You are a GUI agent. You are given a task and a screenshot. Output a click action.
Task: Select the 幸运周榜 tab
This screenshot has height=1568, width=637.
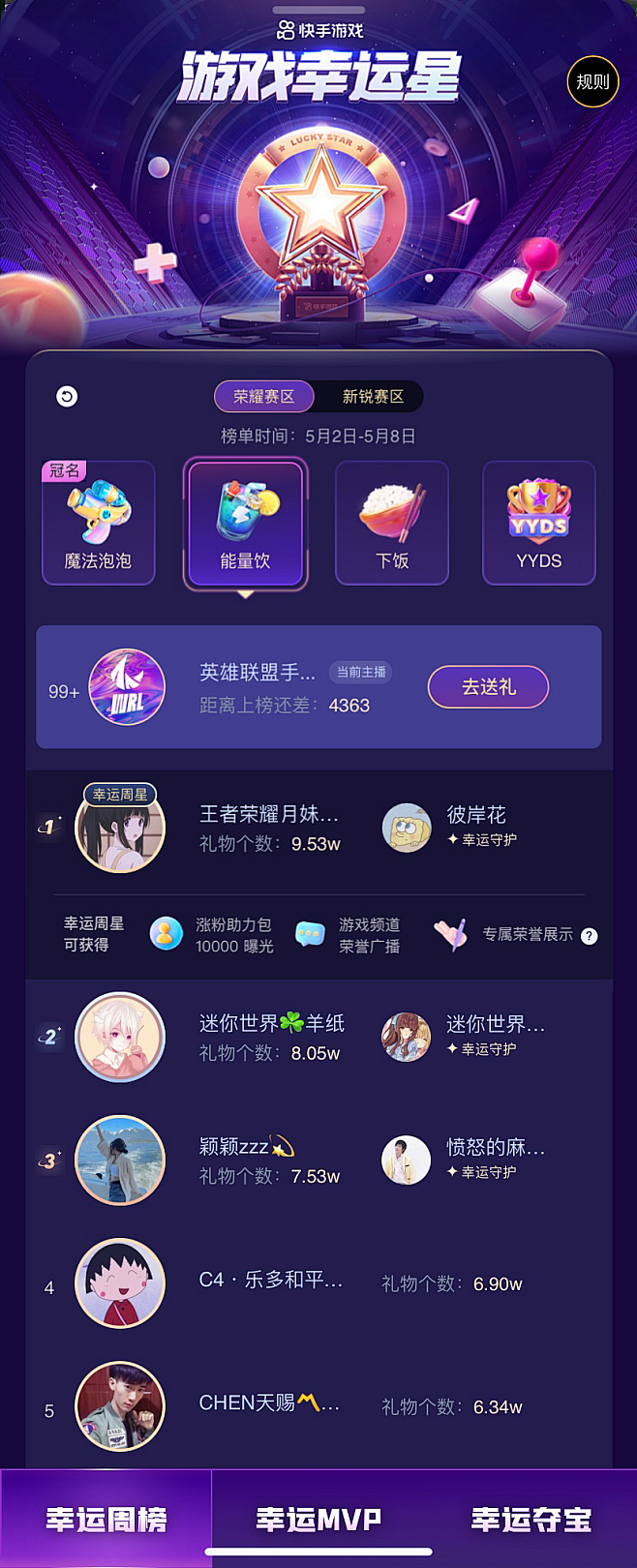tap(106, 1520)
